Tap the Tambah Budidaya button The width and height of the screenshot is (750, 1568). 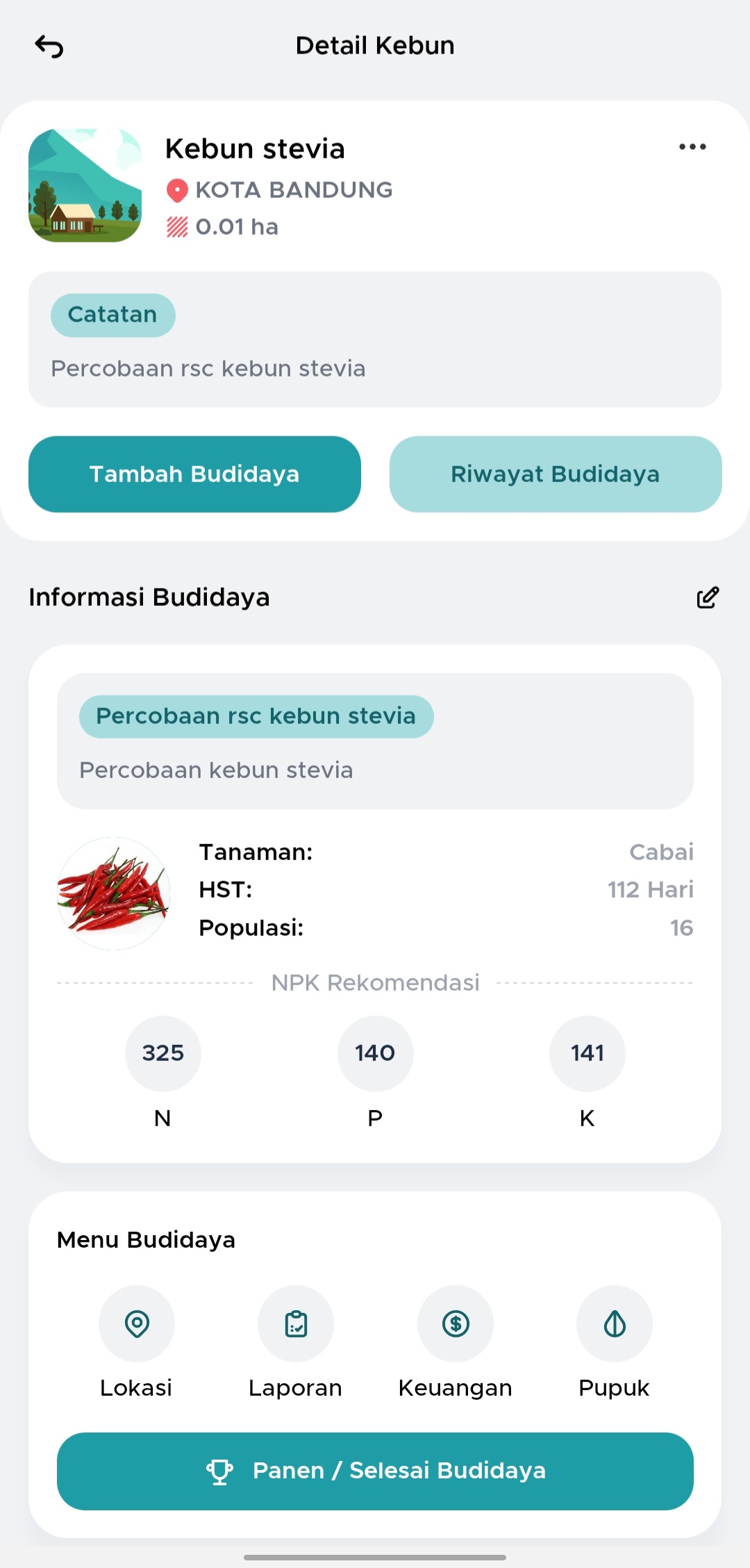(x=194, y=474)
